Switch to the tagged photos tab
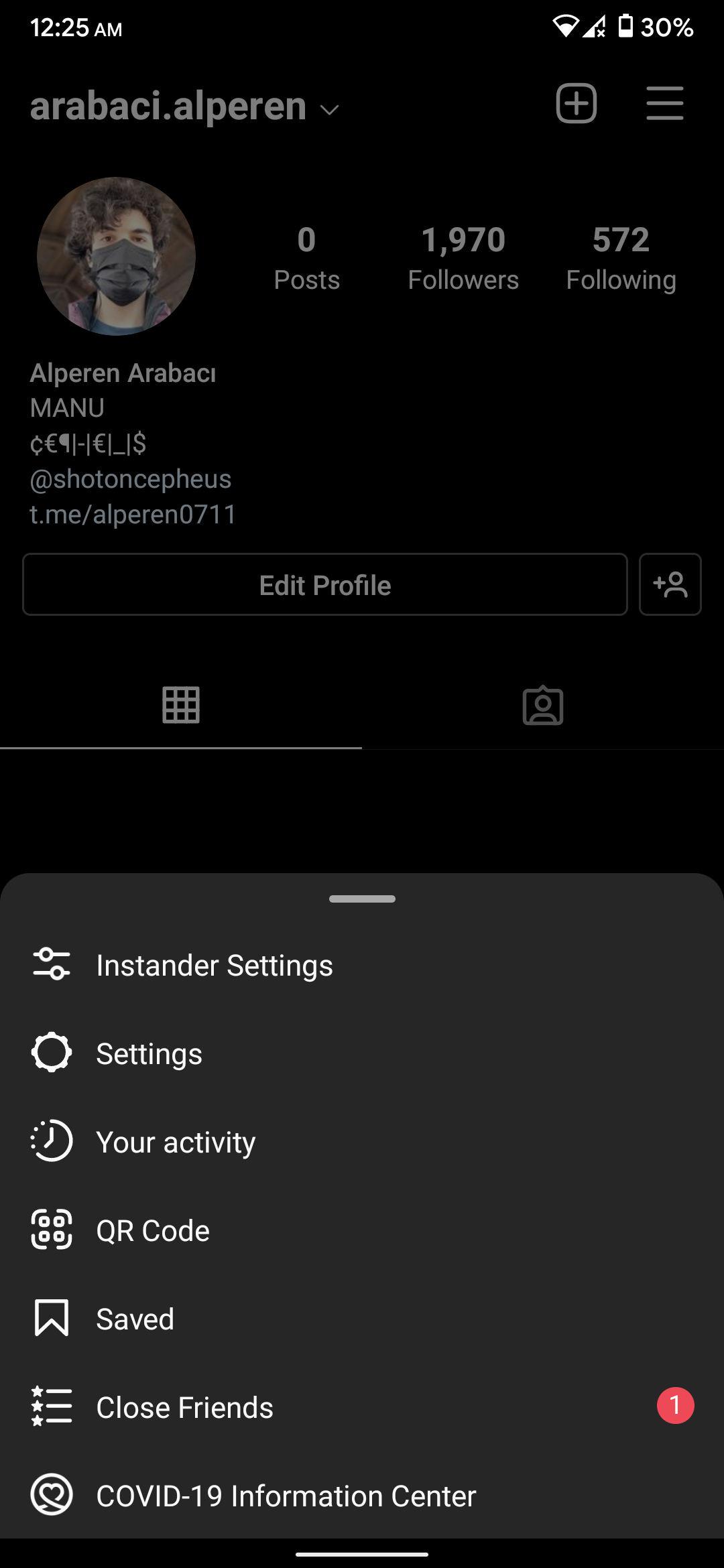 coord(543,705)
